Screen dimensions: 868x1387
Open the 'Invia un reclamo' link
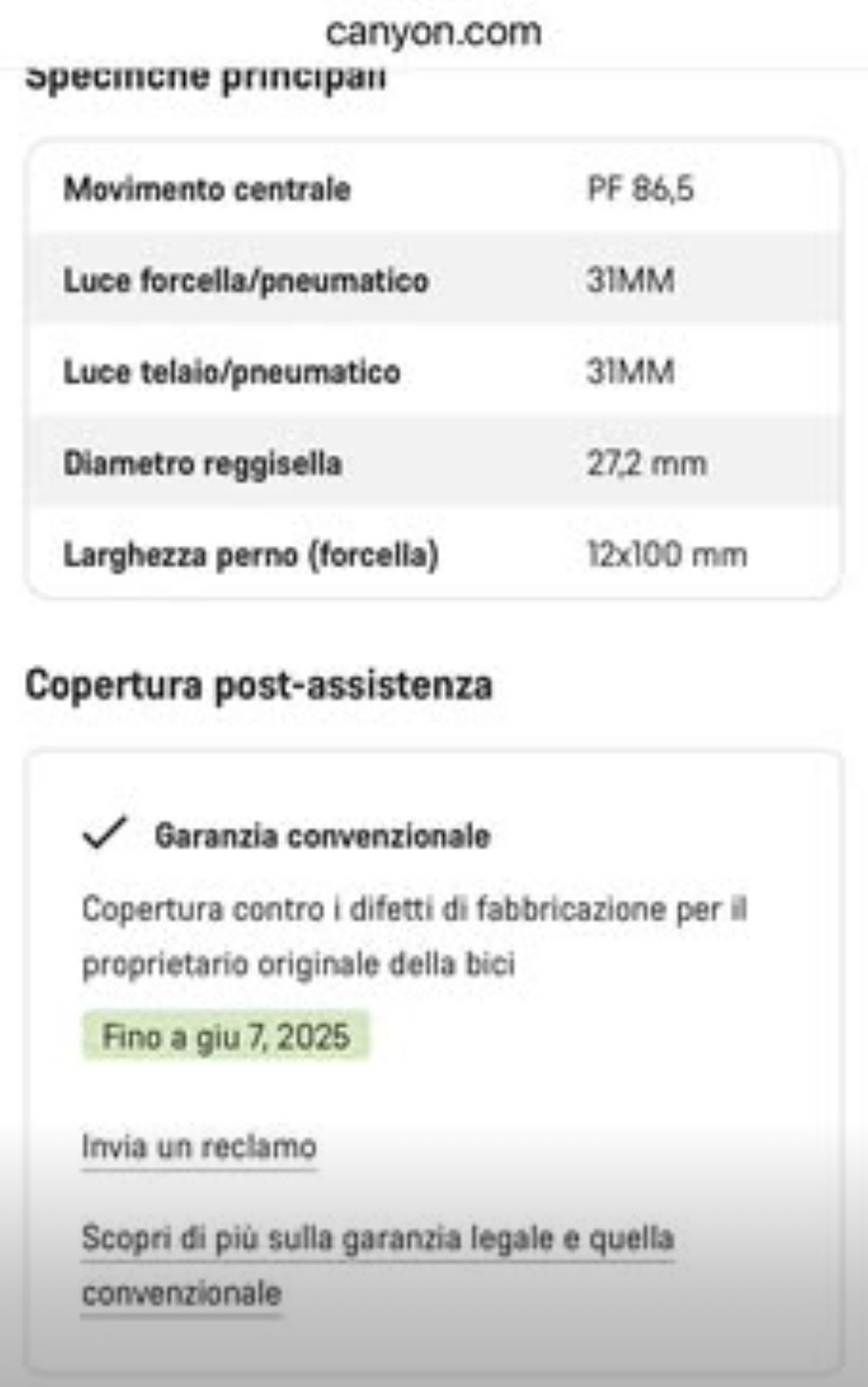pyautogui.click(x=199, y=1147)
